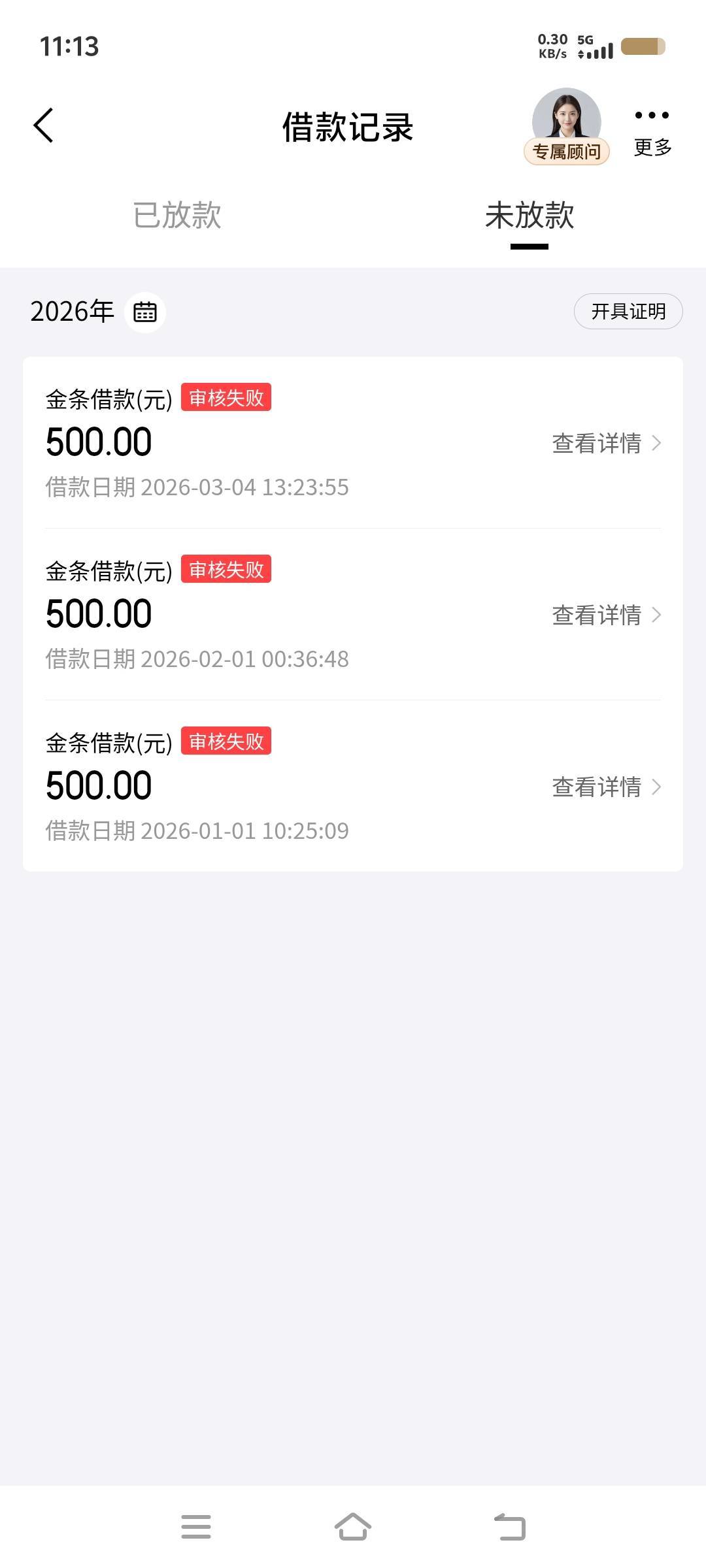The image size is (706, 1568).
Task: Open the 更多 overflow menu
Action: 652,131
